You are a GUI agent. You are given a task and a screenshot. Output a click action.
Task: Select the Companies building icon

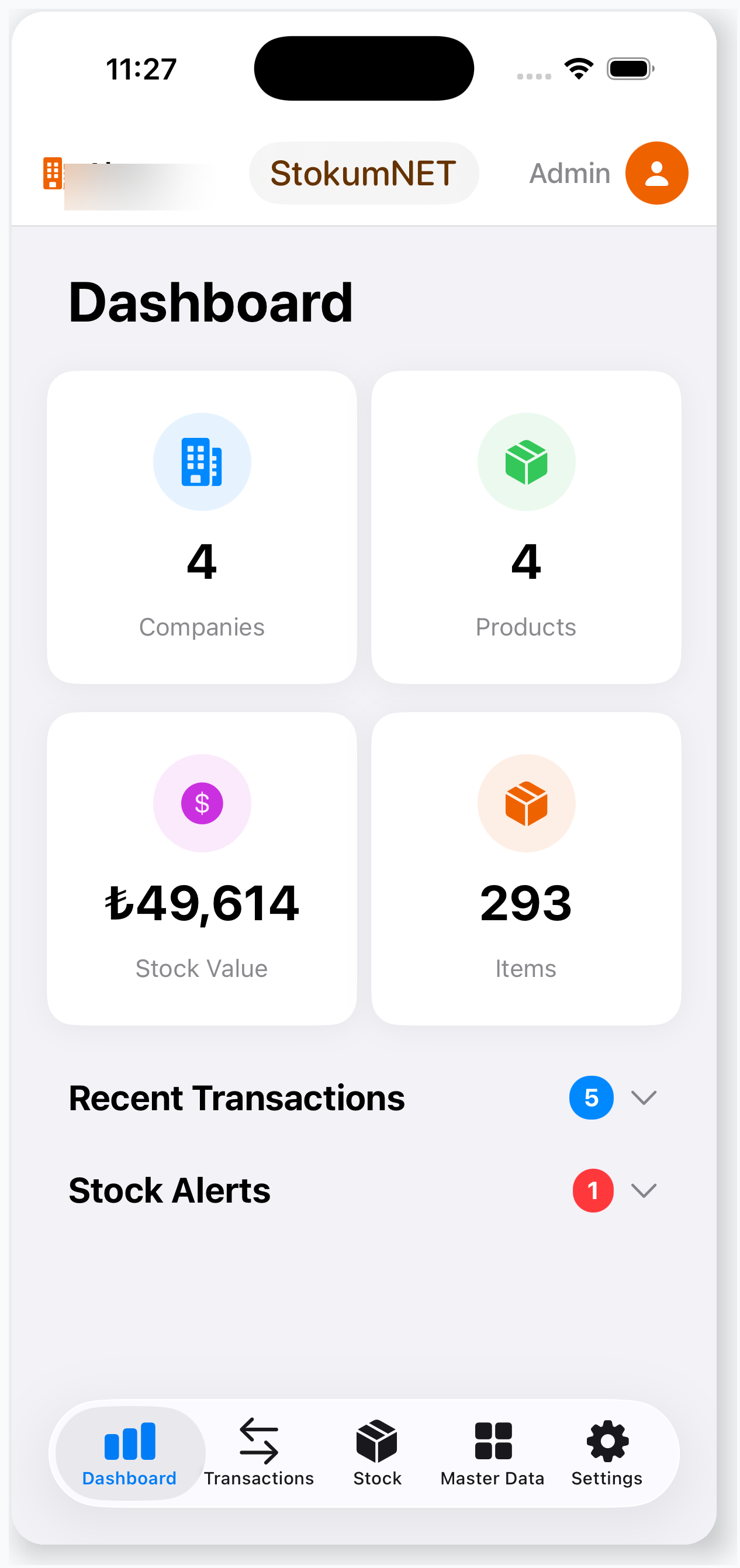[x=202, y=462]
